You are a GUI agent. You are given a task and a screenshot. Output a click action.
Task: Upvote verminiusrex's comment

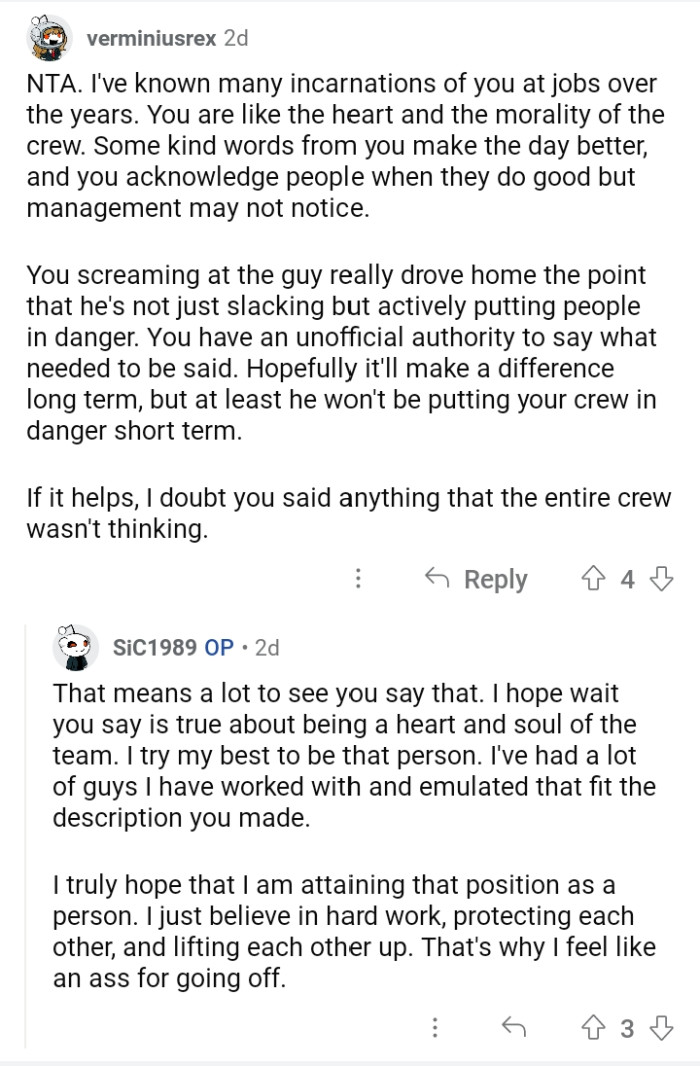pos(591,579)
